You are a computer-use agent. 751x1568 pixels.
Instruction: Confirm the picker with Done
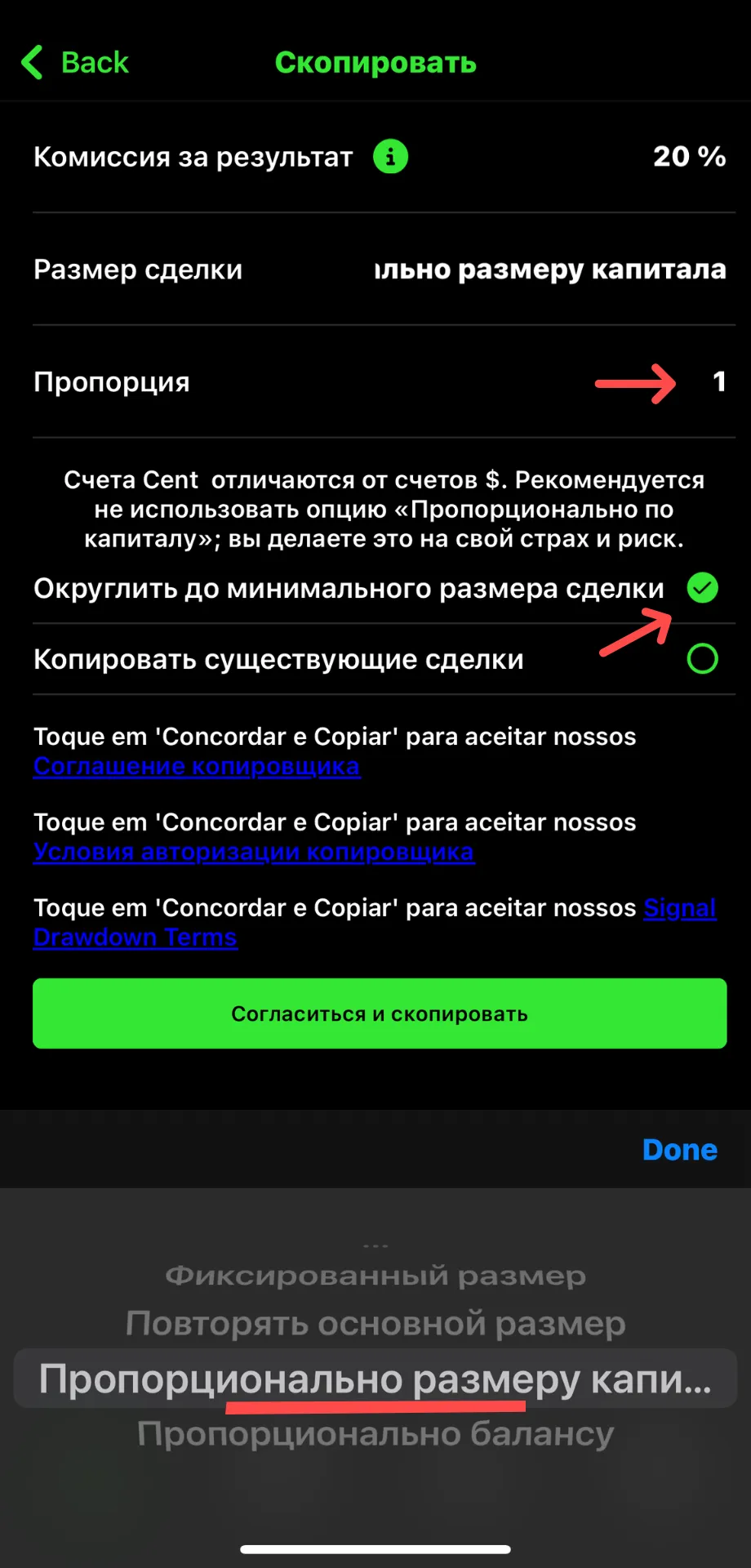pyautogui.click(x=680, y=1149)
